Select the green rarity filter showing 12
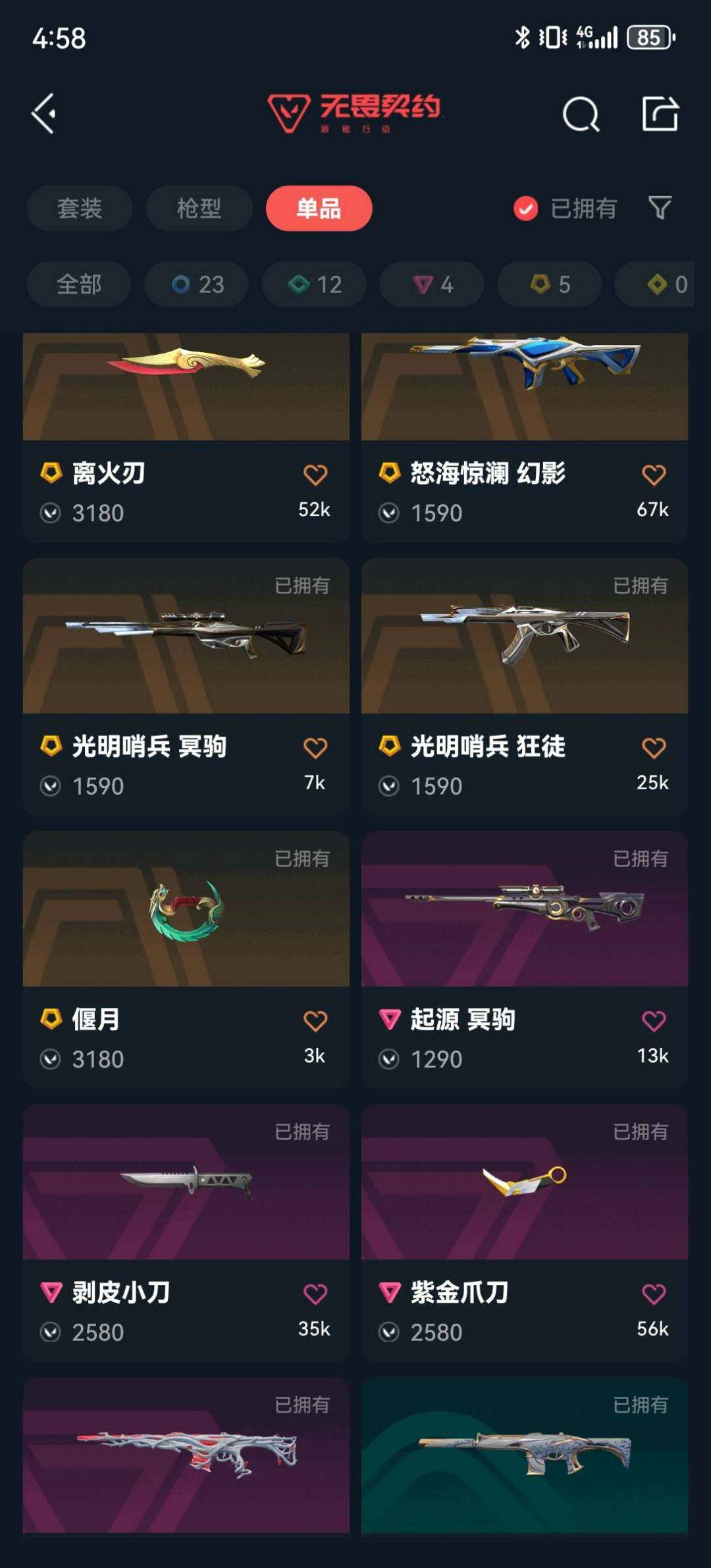Viewport: 711px width, 1568px height. click(x=313, y=284)
